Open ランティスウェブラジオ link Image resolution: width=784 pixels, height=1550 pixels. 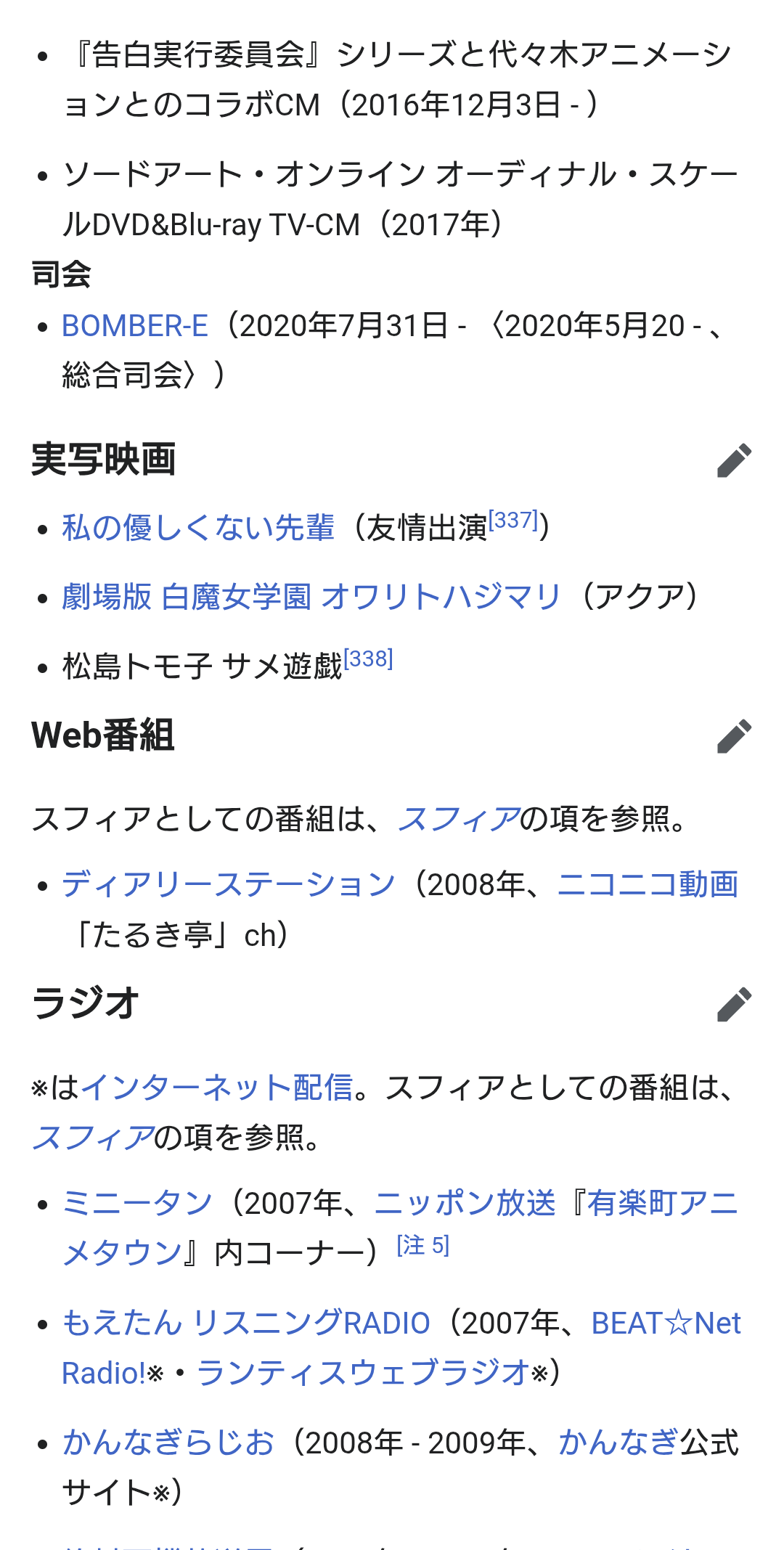pyautogui.click(x=363, y=1374)
